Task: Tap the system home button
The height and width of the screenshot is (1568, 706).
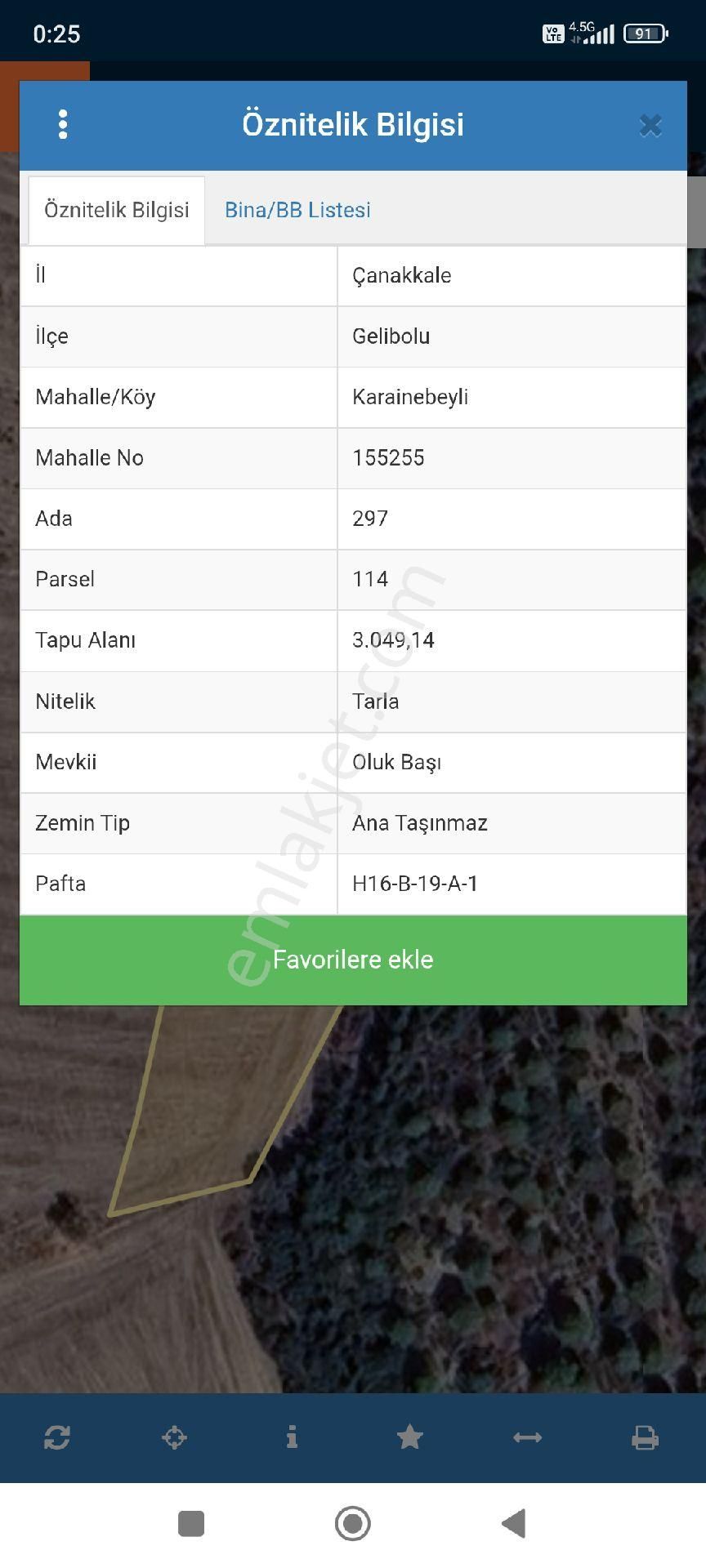Action: (353, 1524)
